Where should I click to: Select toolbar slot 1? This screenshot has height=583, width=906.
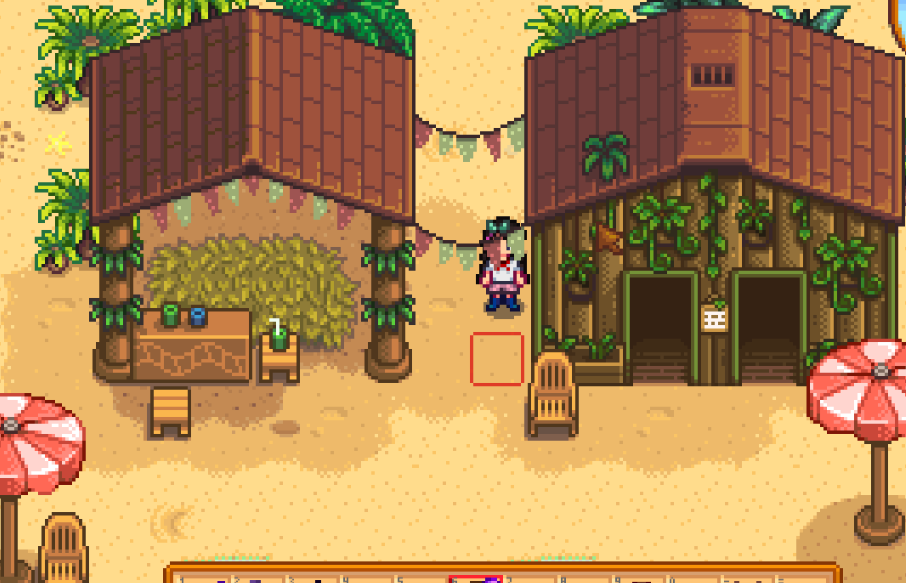(x=203, y=577)
